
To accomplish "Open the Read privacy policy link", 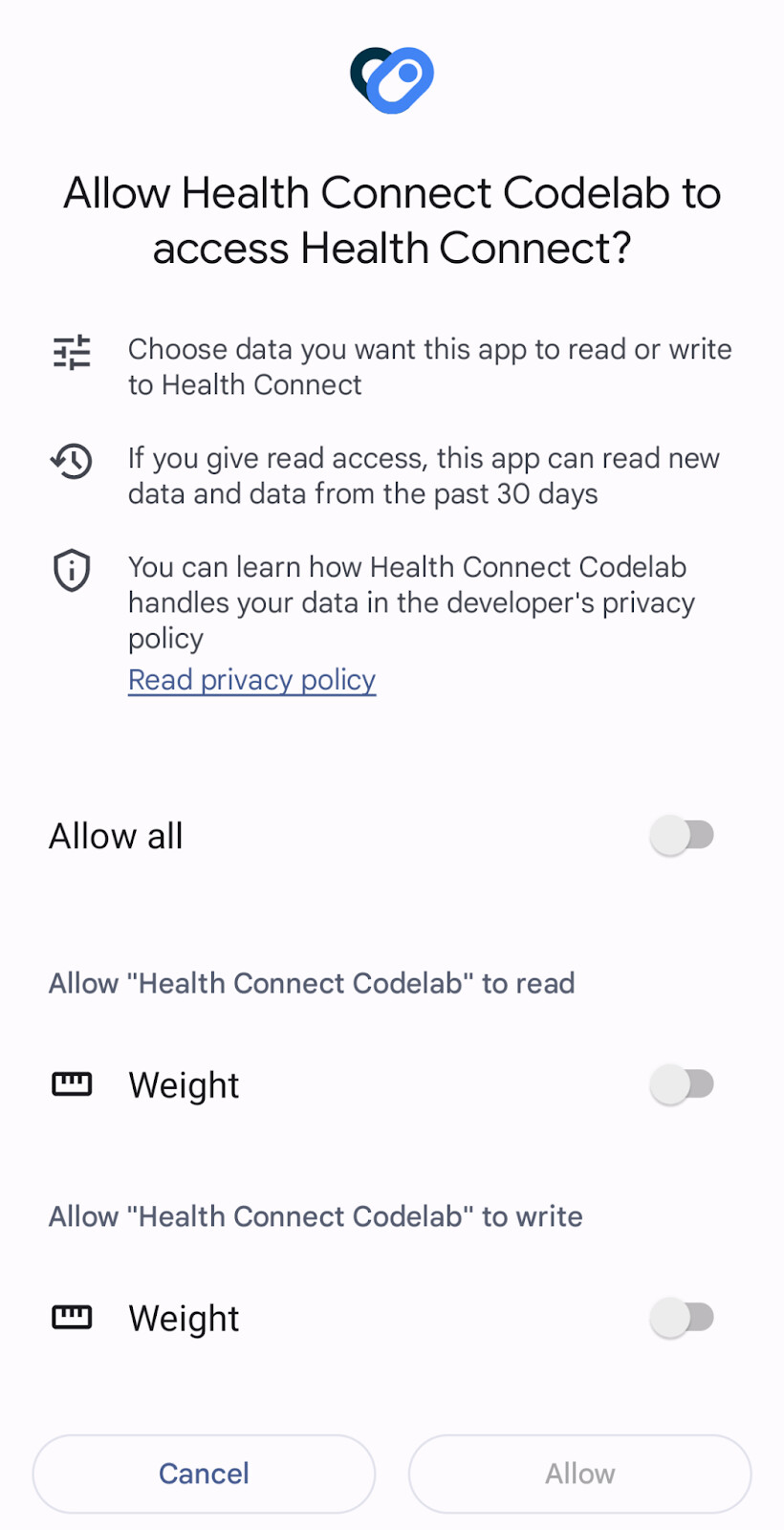I will point(251,680).
